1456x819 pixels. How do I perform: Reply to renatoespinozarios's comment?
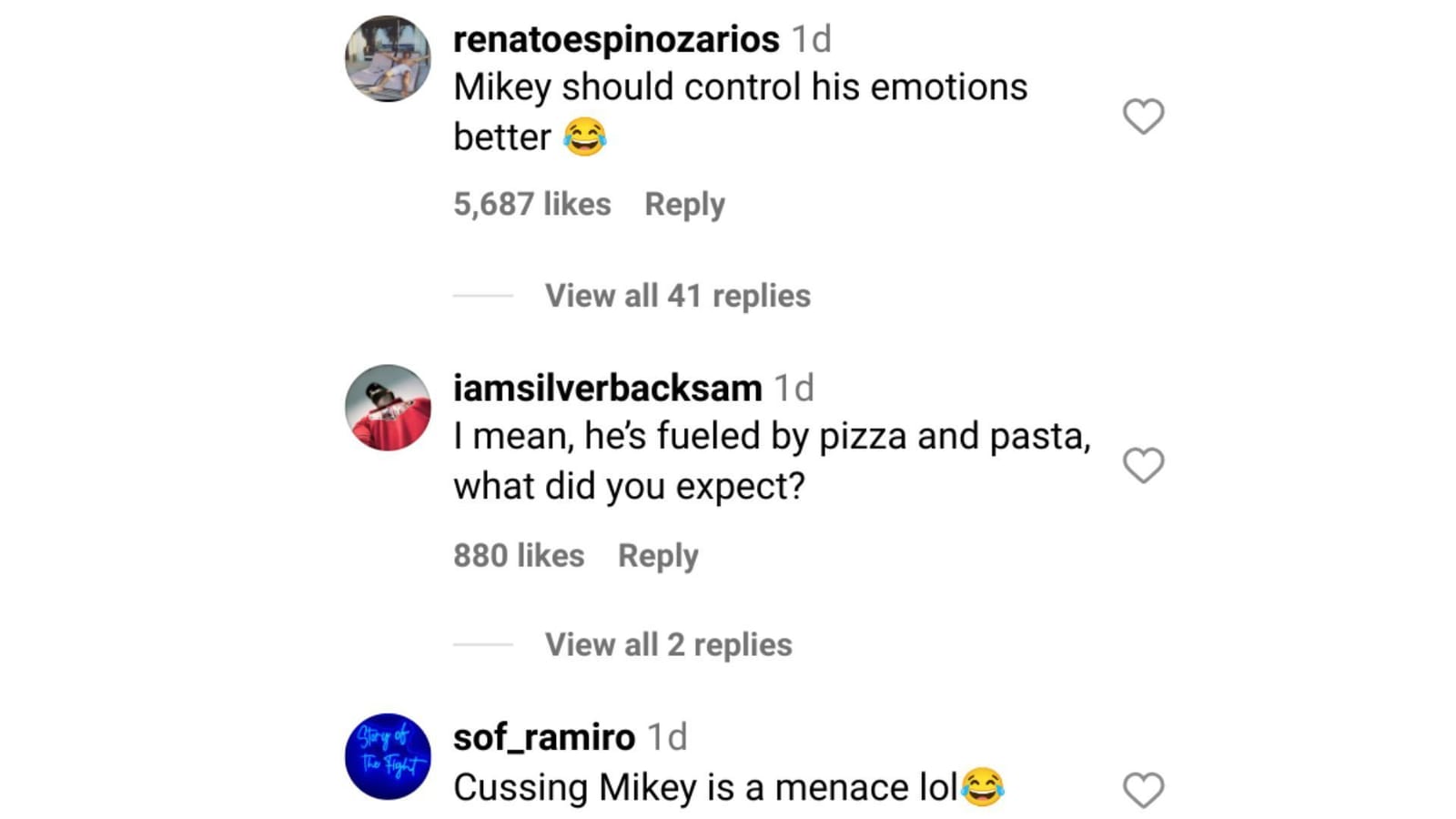tap(684, 204)
